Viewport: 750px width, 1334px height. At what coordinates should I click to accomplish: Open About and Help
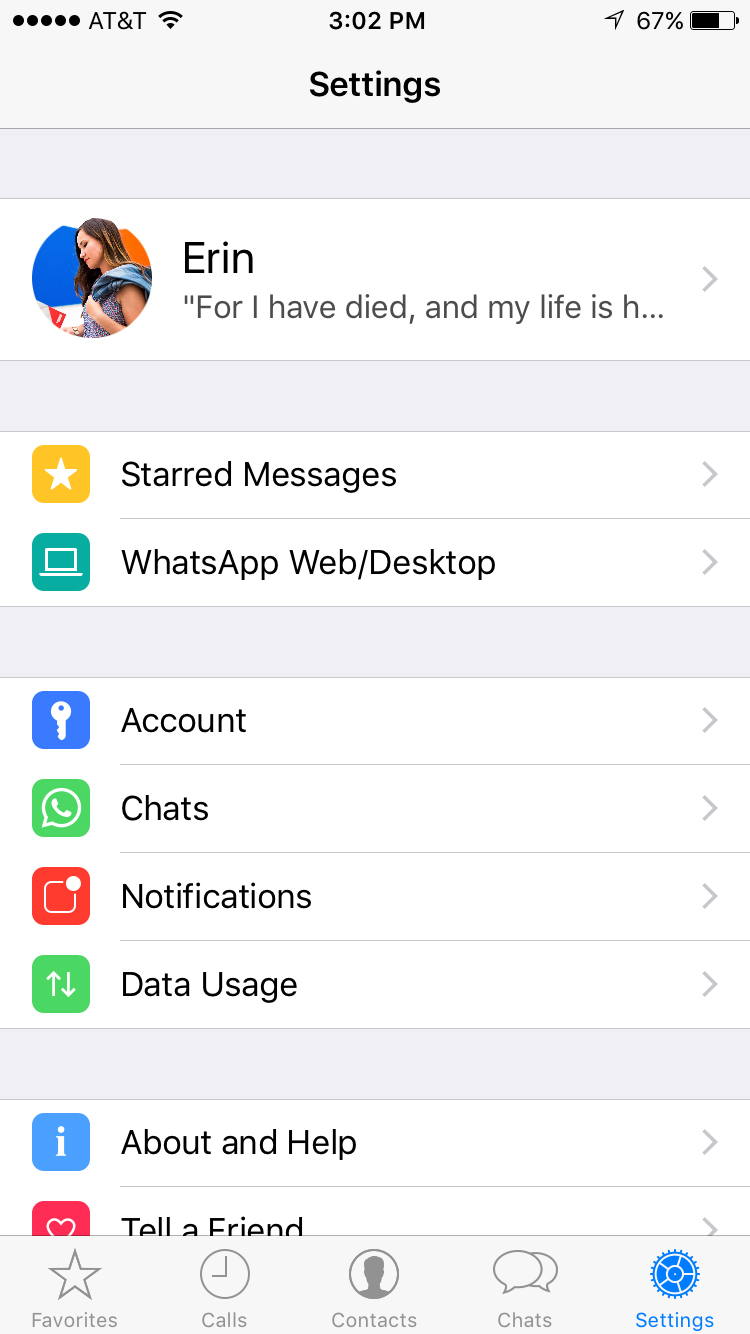point(375,1142)
